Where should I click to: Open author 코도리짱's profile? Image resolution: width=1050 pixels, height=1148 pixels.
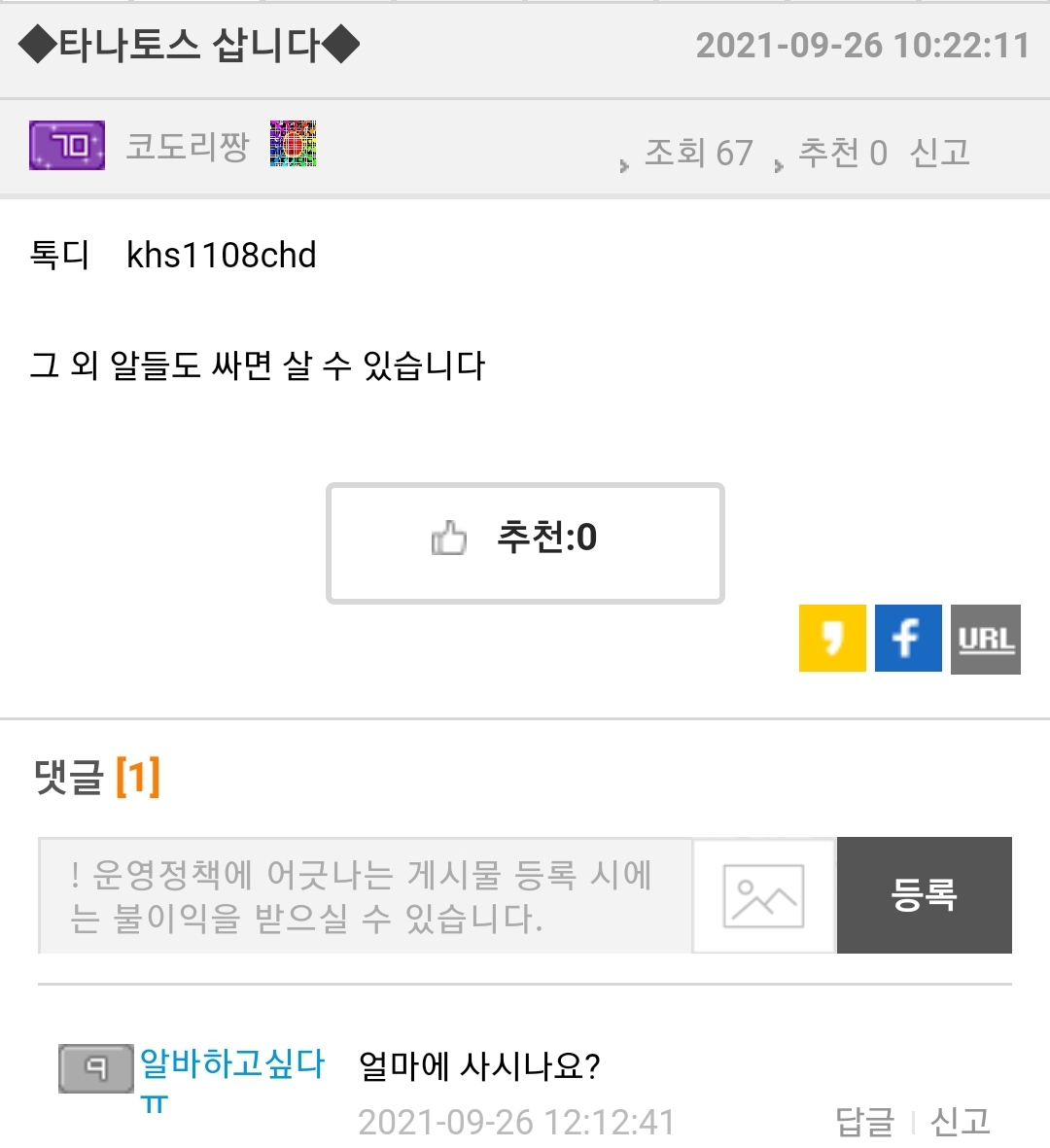188,147
